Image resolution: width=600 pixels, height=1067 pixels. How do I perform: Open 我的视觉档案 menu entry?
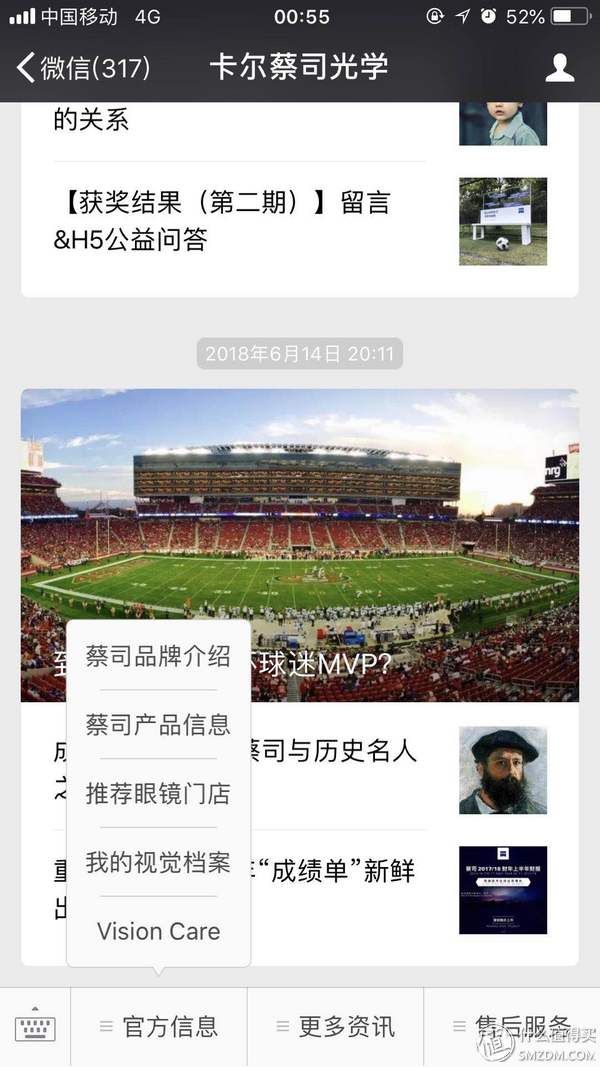158,863
